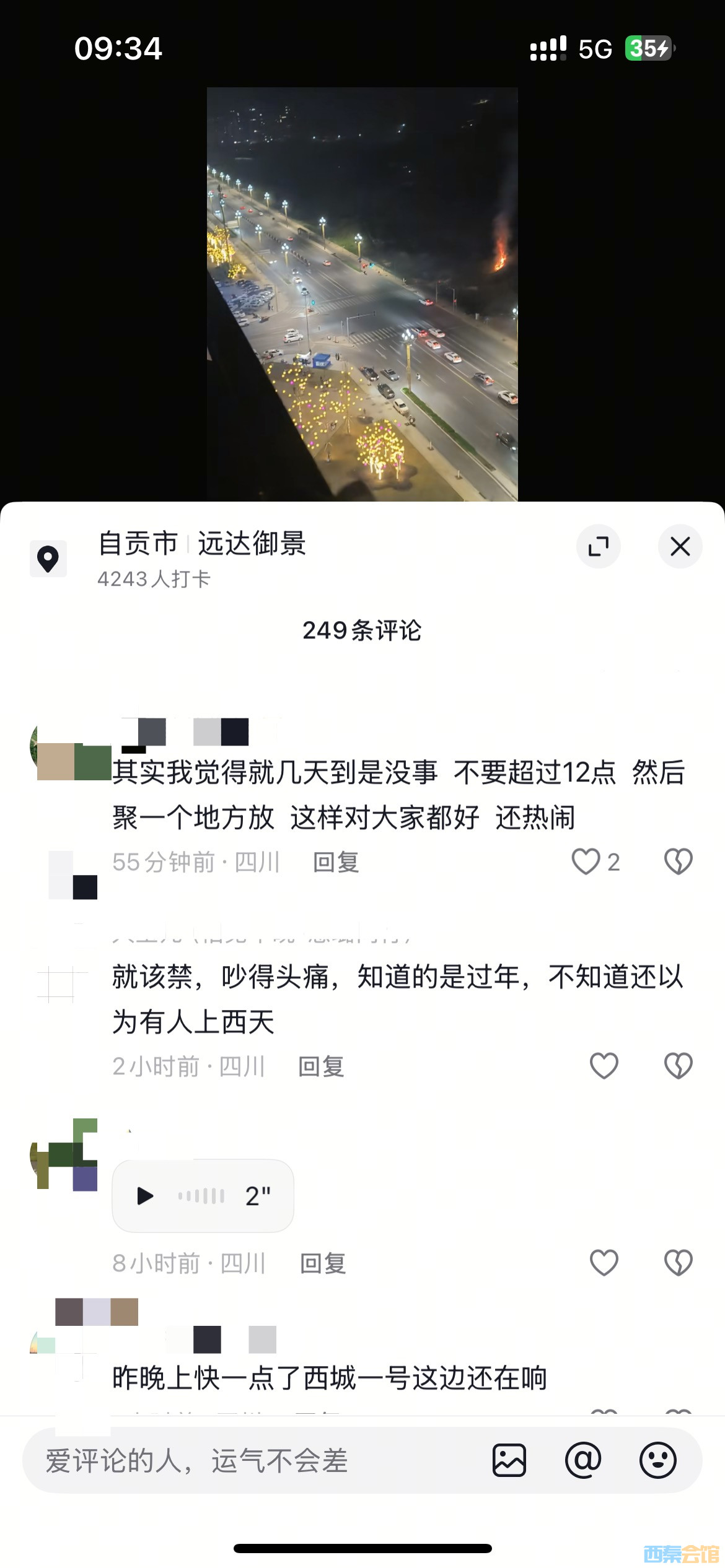Like the comment about 不要超过12点

(x=586, y=861)
